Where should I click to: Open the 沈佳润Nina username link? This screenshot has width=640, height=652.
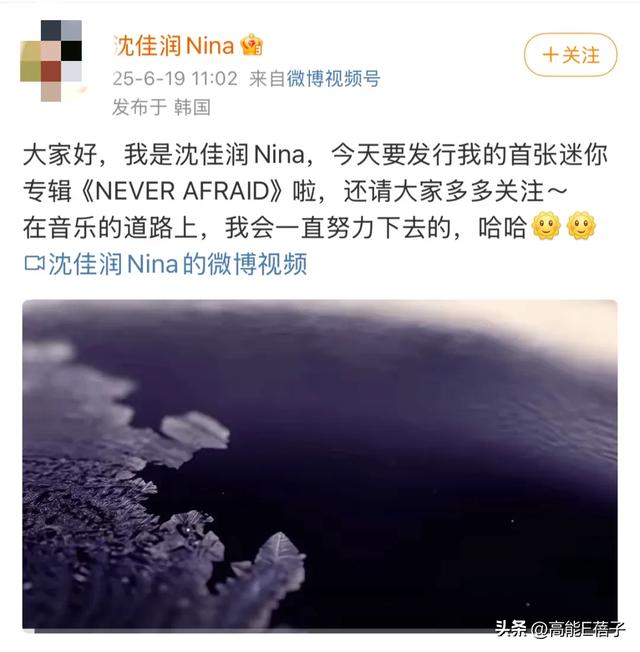(x=174, y=45)
